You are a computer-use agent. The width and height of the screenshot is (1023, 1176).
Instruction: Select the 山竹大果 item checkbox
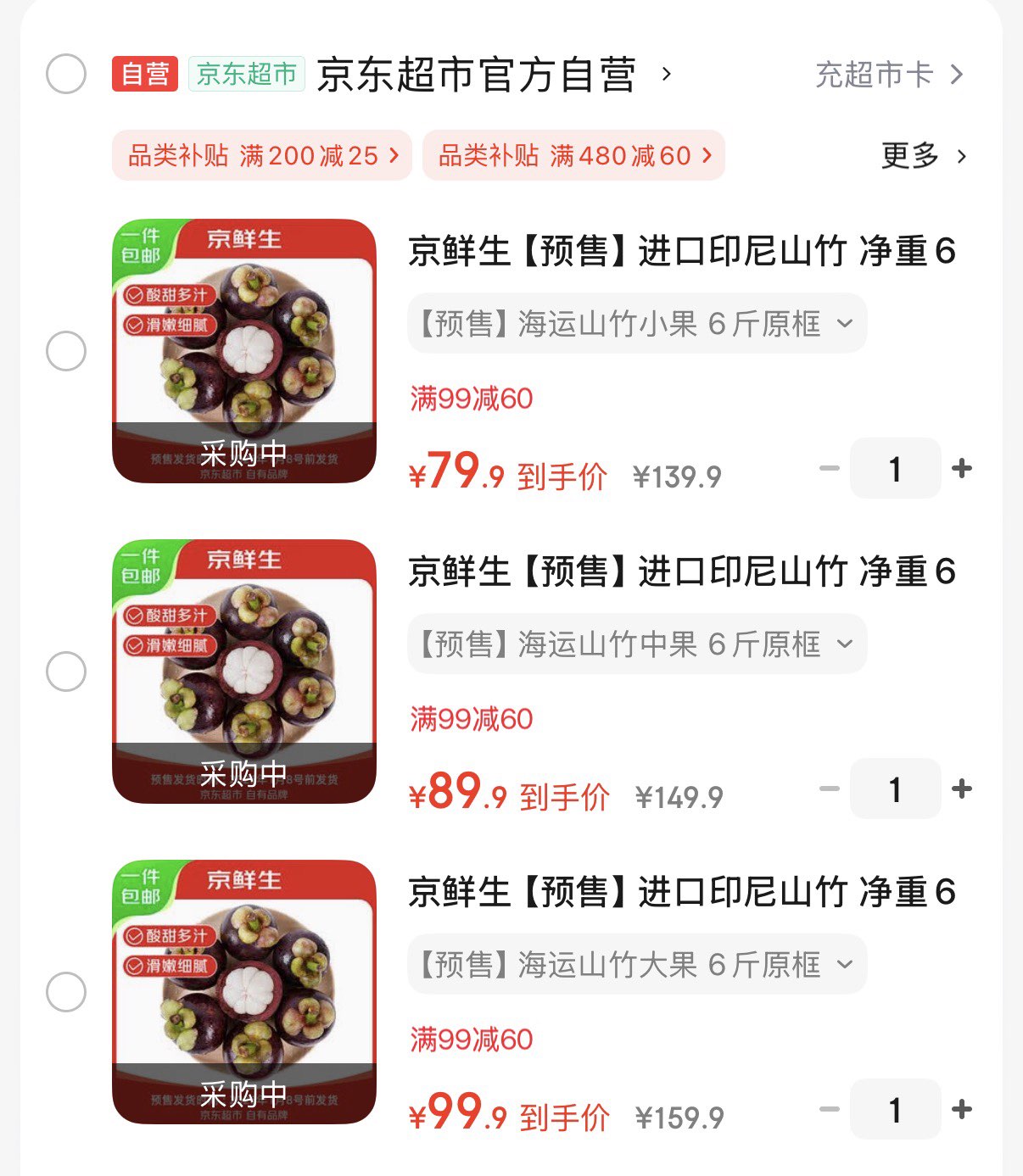[x=66, y=992]
